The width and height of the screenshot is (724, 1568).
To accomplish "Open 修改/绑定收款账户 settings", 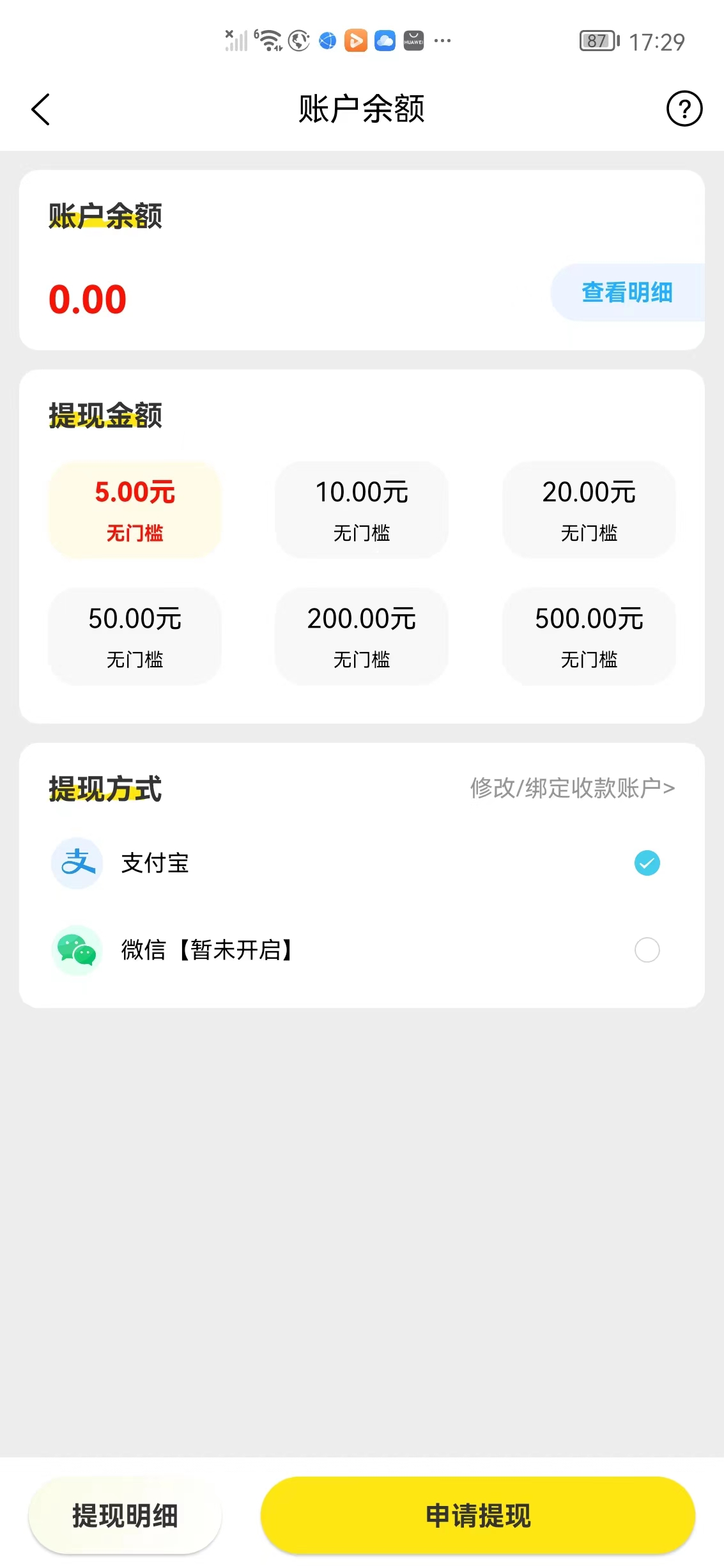I will tap(572, 788).
